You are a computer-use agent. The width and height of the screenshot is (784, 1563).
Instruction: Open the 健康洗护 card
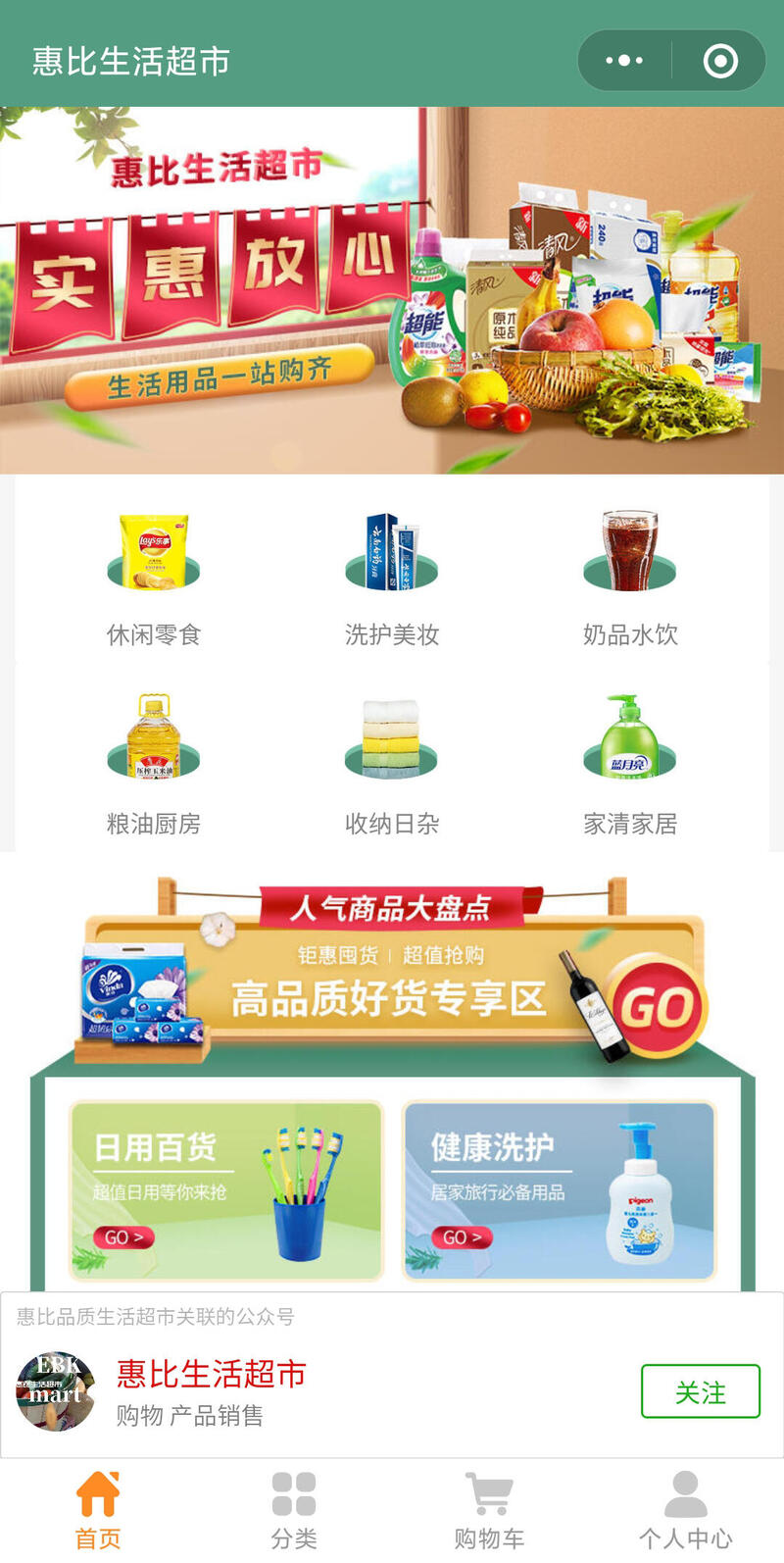click(x=560, y=1190)
